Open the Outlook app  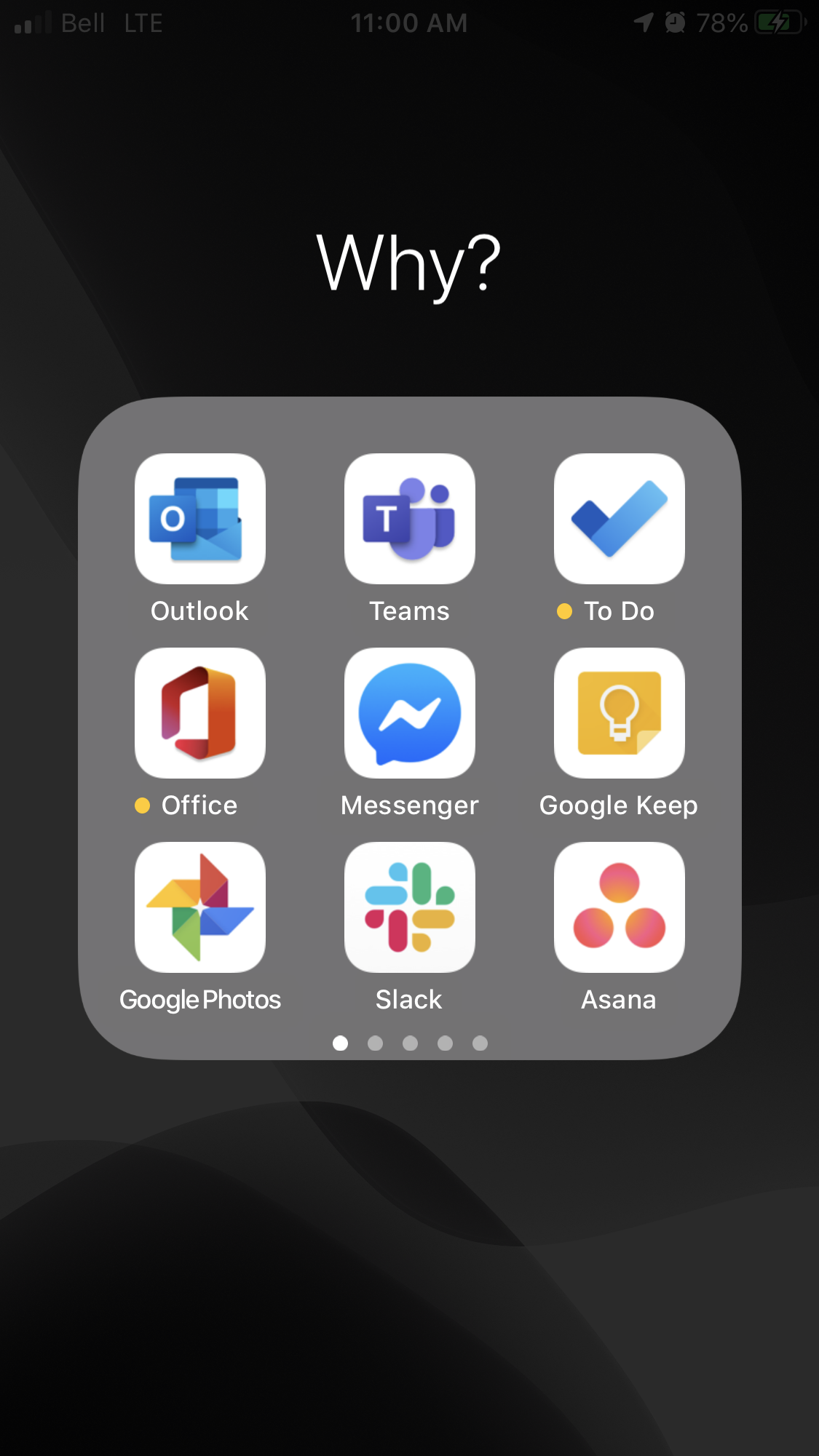click(x=200, y=519)
